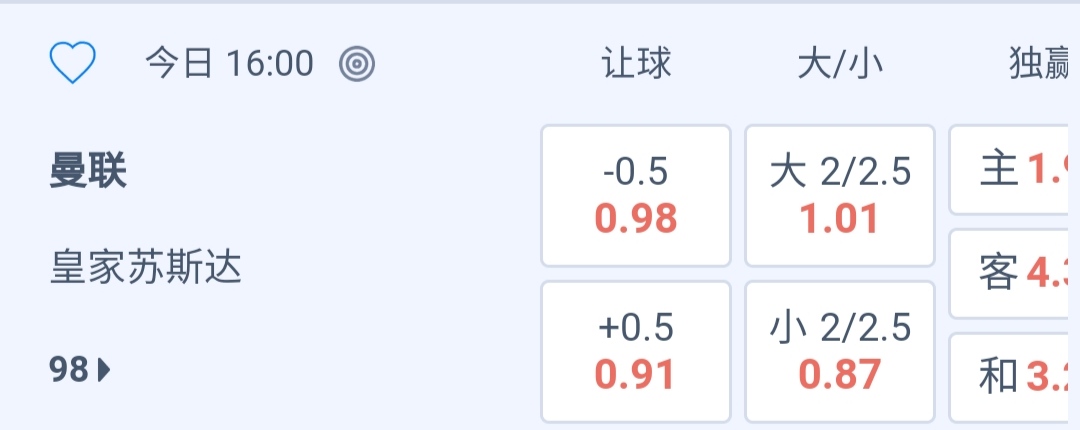Pick 大 2/2.5 at odds 1.01
The image size is (1080, 430).
coord(840,196)
